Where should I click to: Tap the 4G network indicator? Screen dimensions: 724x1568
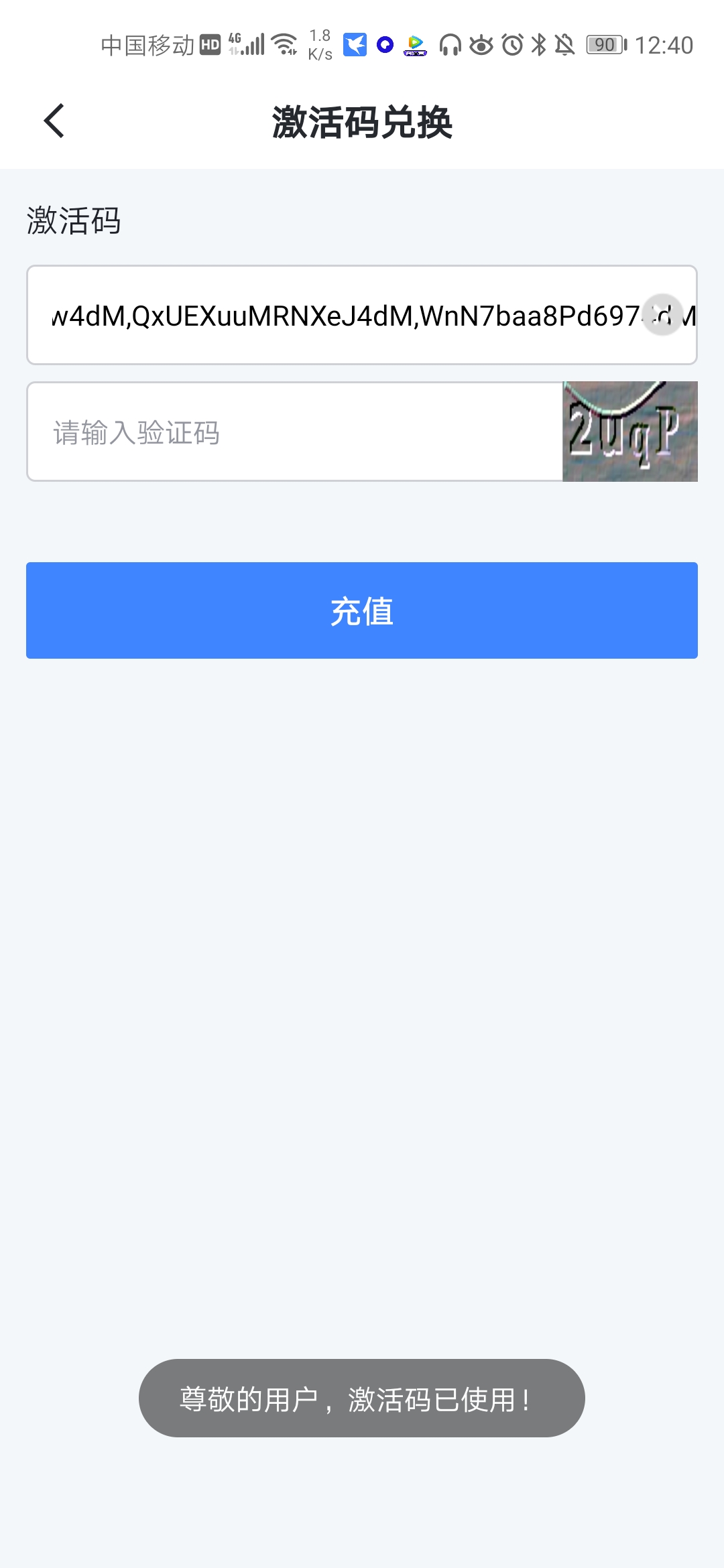[233, 42]
